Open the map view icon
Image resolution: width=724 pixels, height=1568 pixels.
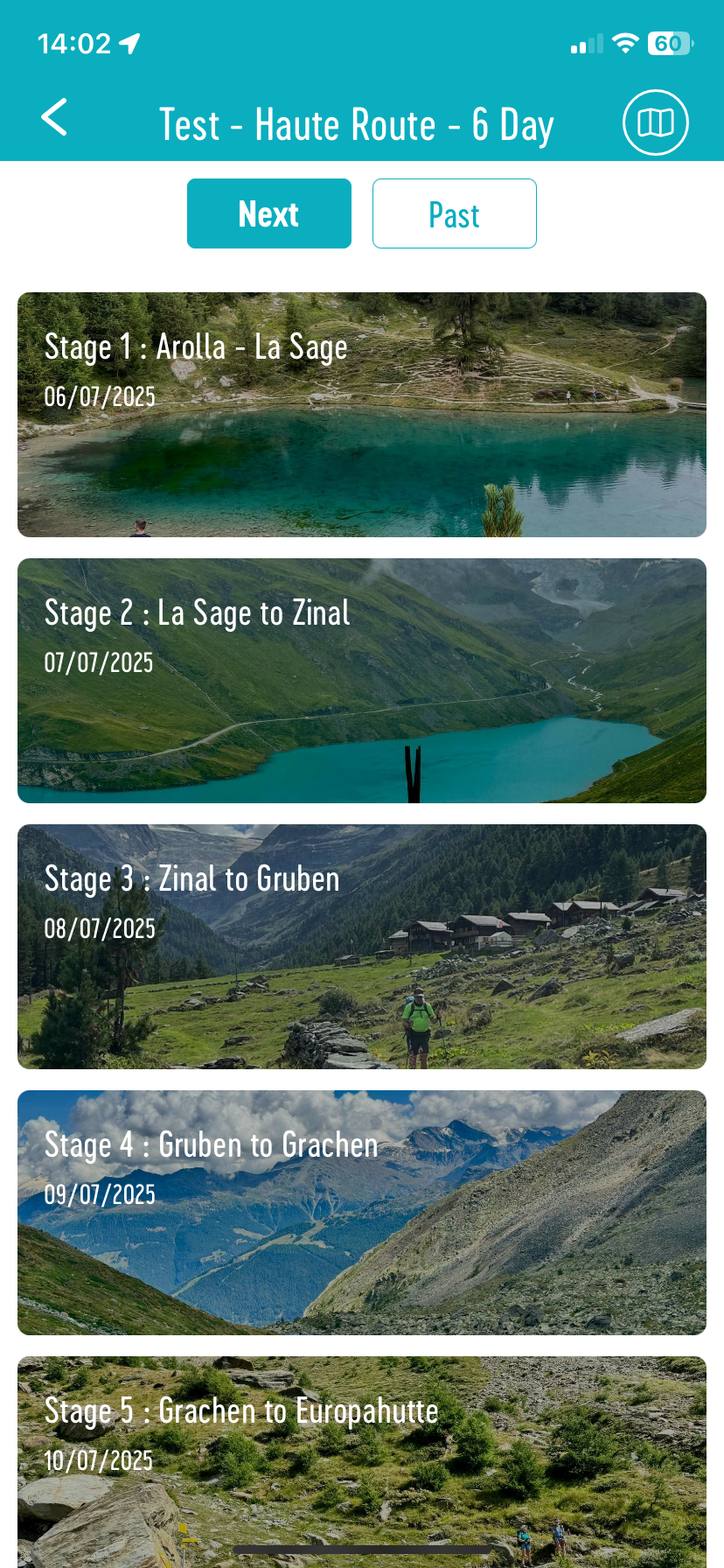[655, 122]
